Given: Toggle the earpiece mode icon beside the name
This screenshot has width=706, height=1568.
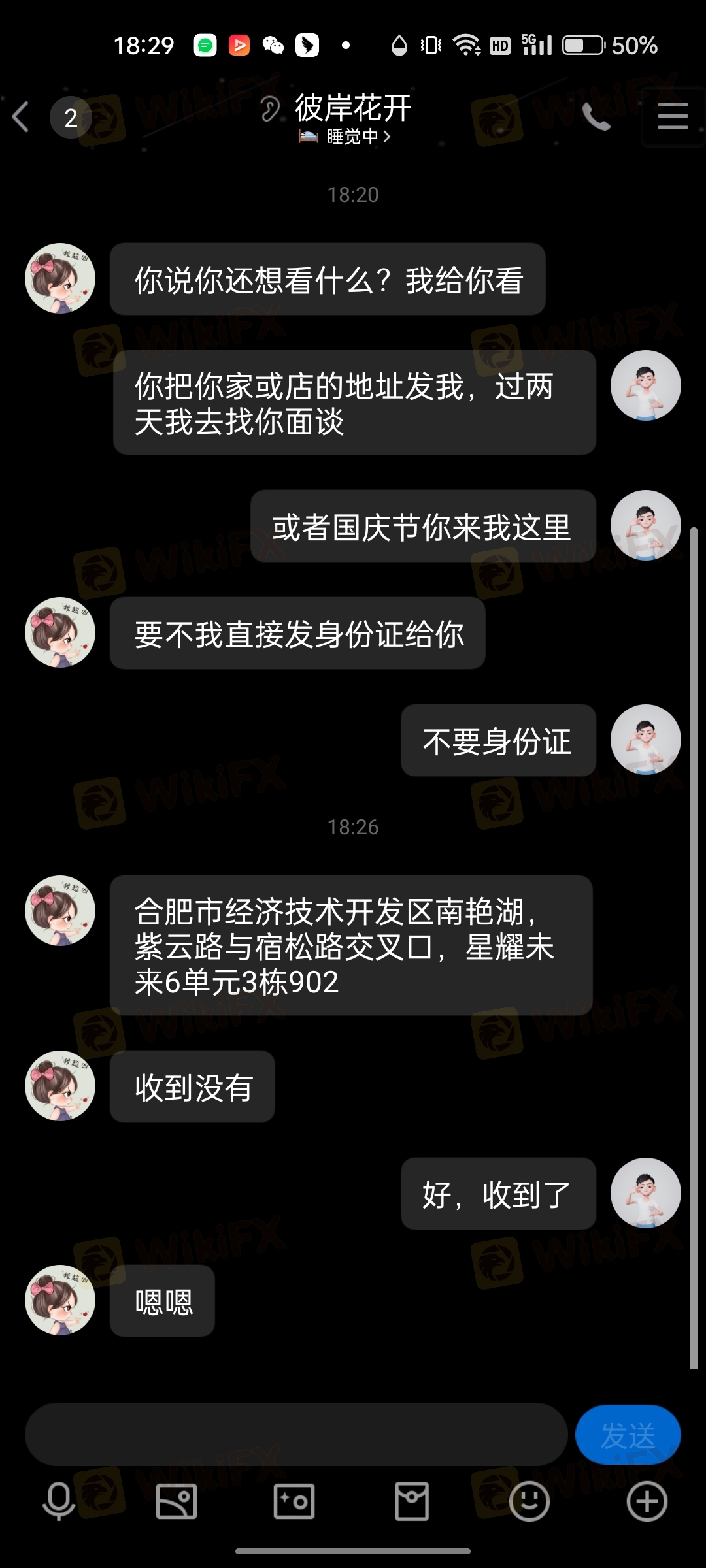Looking at the screenshot, I should (270, 108).
